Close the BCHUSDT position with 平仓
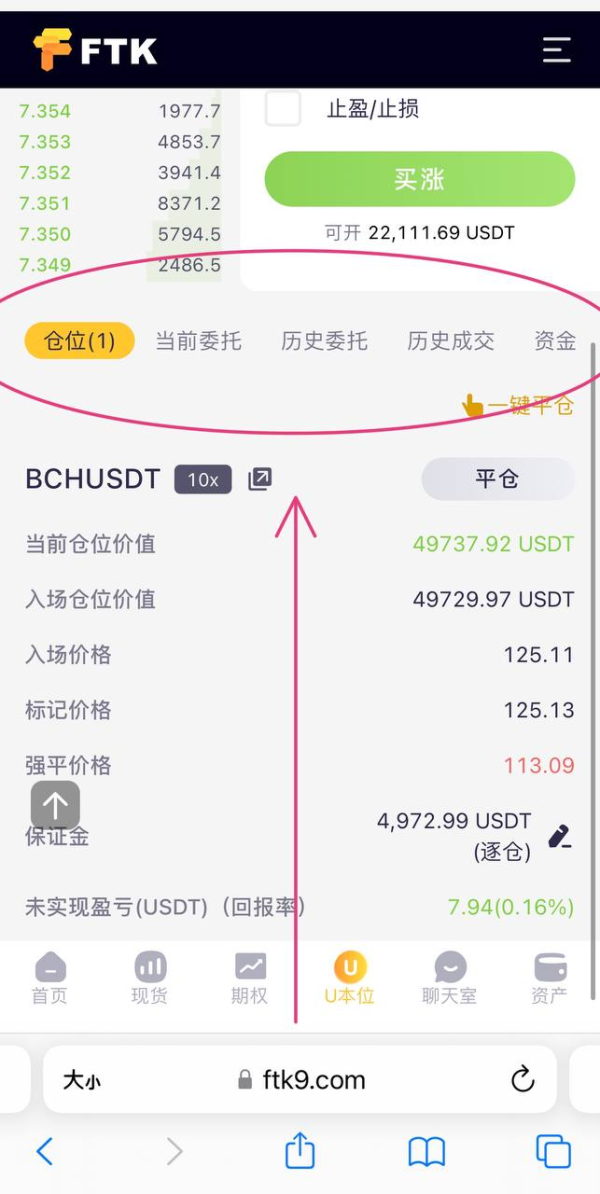This screenshot has width=600, height=1194. pos(498,479)
